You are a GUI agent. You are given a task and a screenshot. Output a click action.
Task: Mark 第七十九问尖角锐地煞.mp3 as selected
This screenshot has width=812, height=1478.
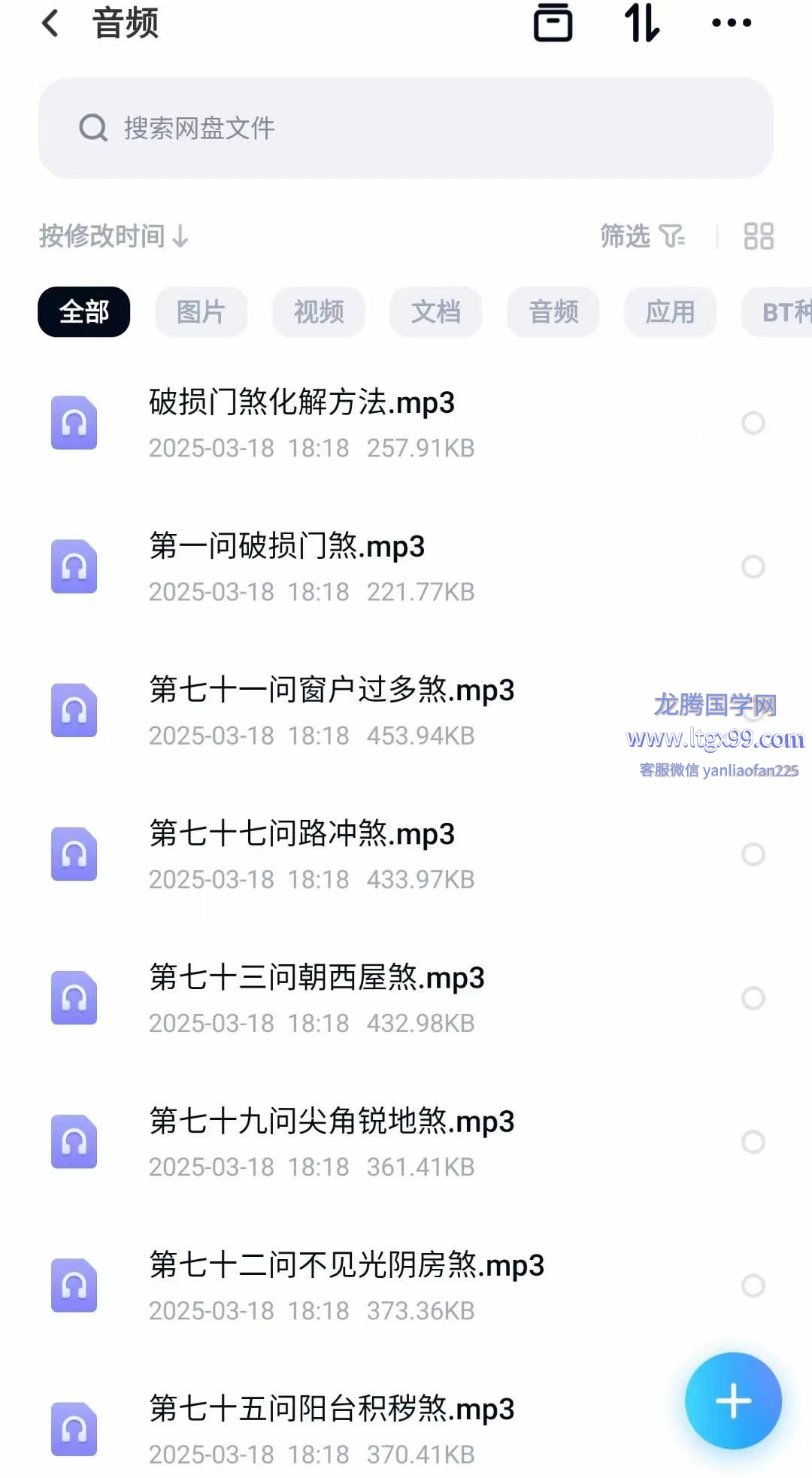753,1142
